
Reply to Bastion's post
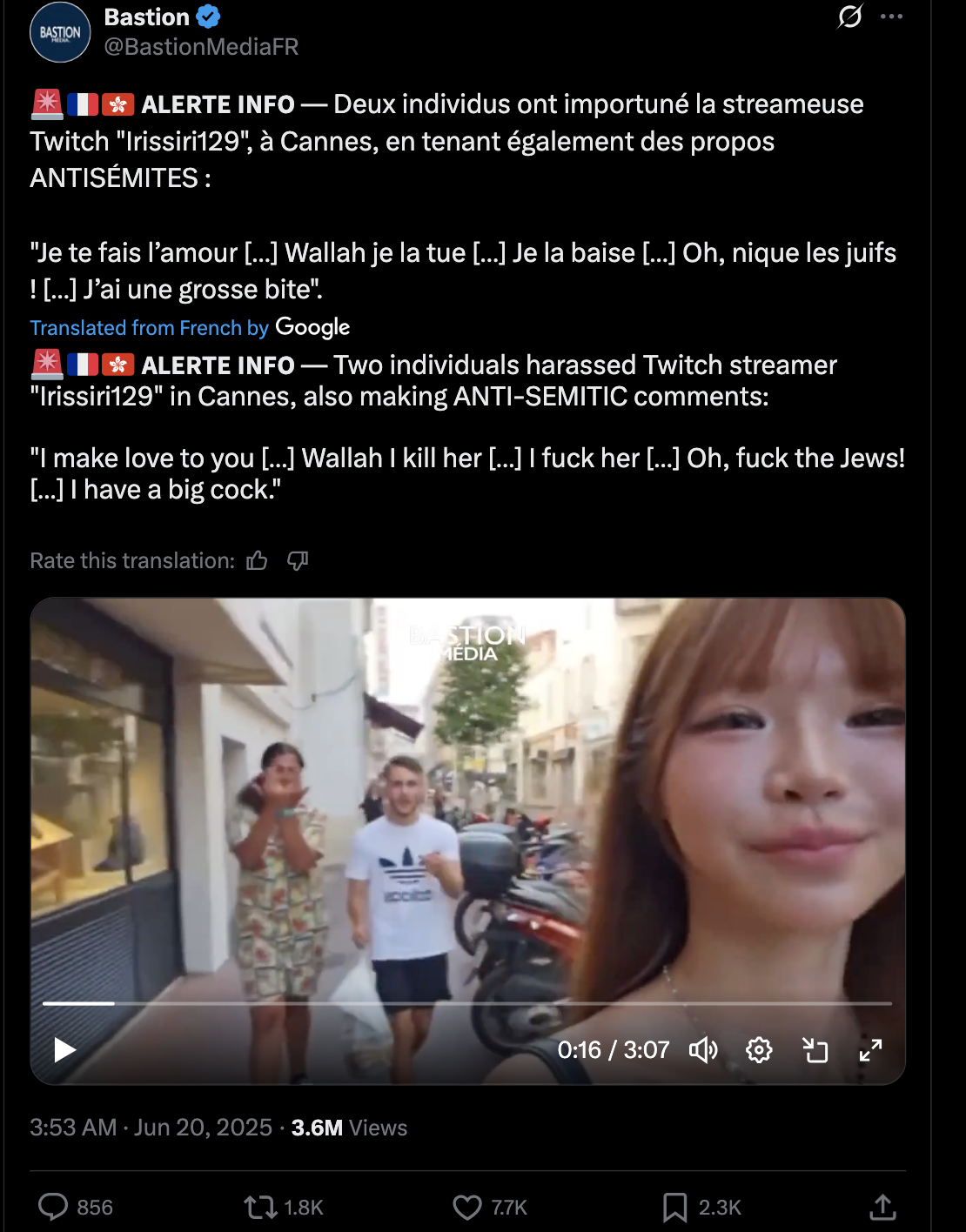(54, 1207)
